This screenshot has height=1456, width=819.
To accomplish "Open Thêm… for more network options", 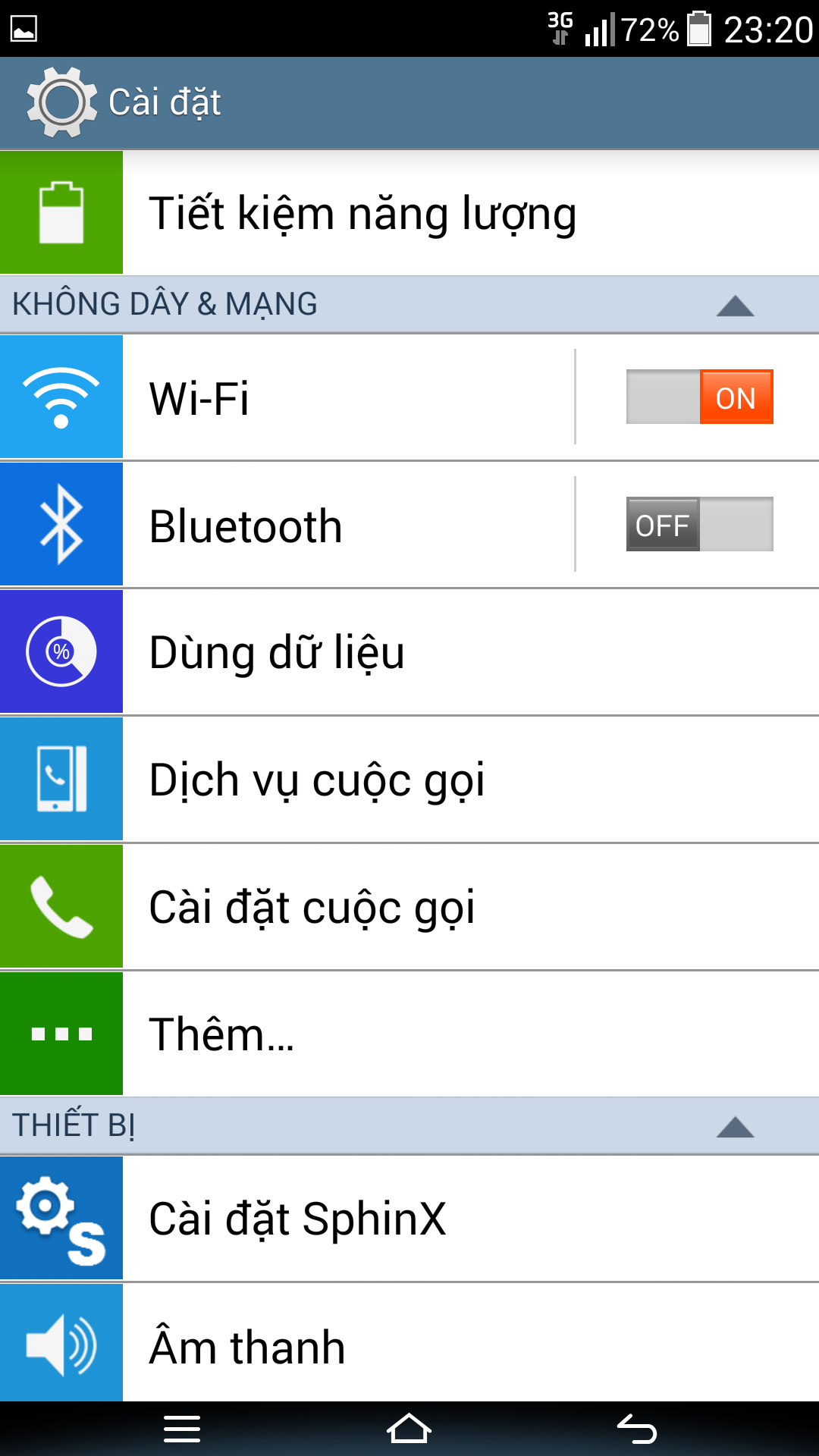I will tap(409, 1034).
